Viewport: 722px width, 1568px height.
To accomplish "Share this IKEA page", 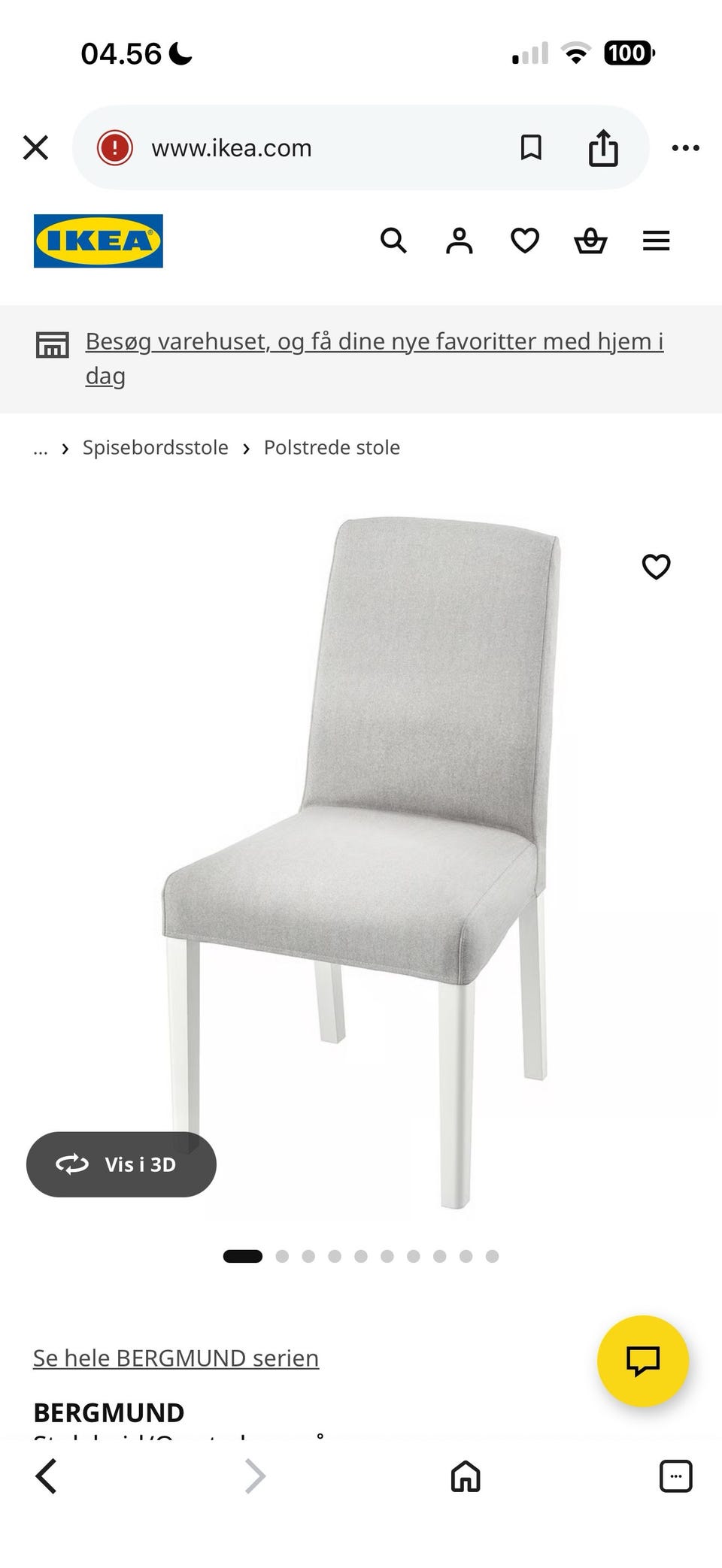I will point(603,147).
